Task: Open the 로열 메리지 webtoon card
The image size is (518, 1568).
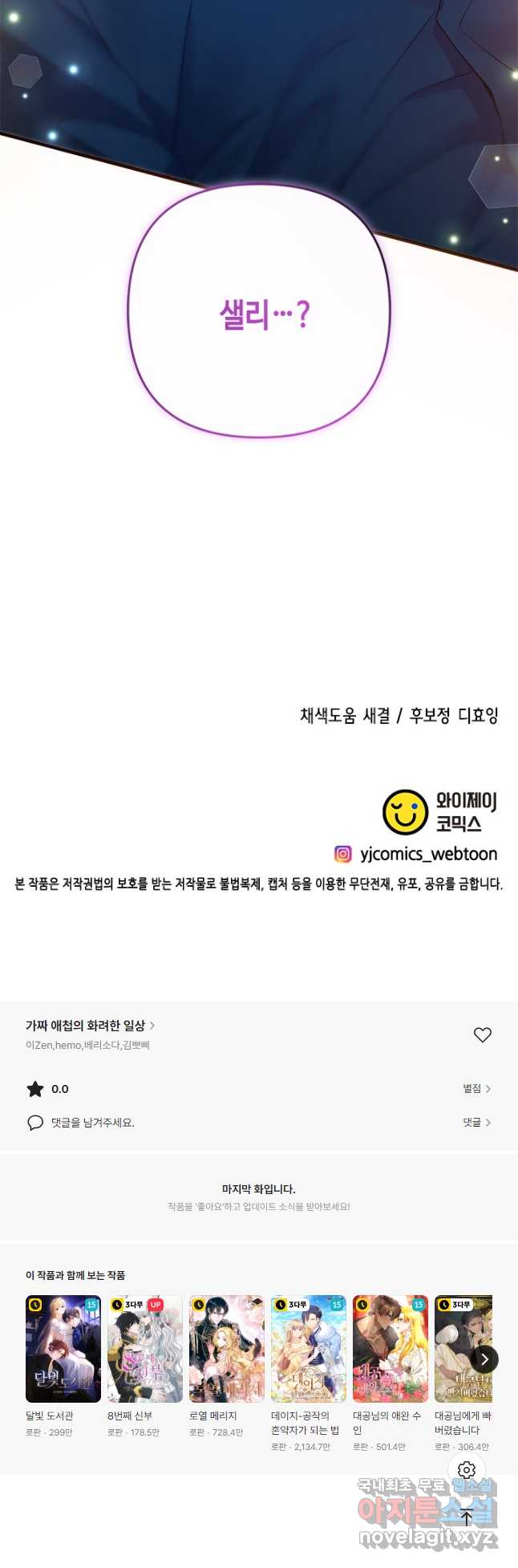Action: pyautogui.click(x=227, y=1349)
